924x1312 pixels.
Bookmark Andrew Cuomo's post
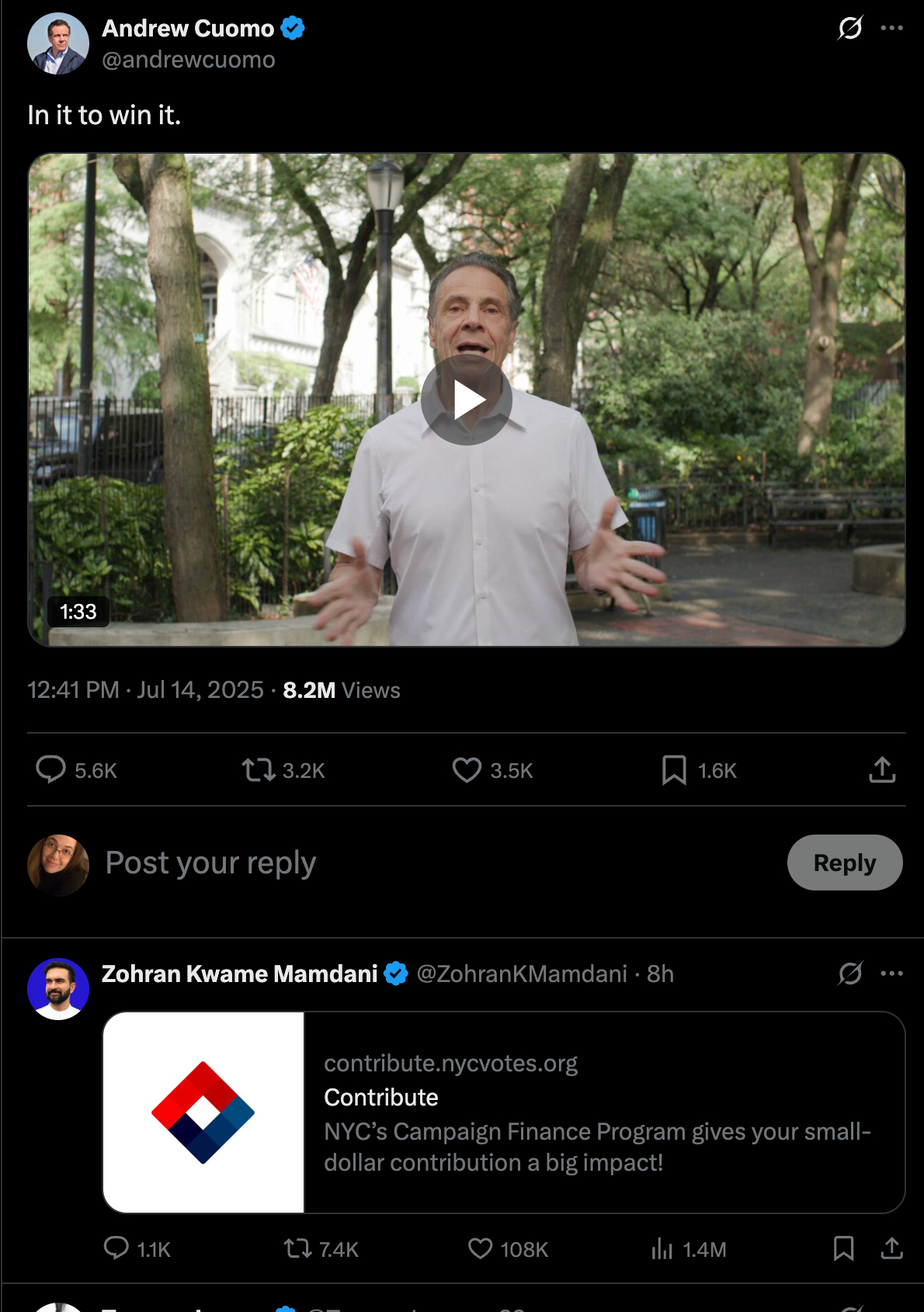point(674,769)
